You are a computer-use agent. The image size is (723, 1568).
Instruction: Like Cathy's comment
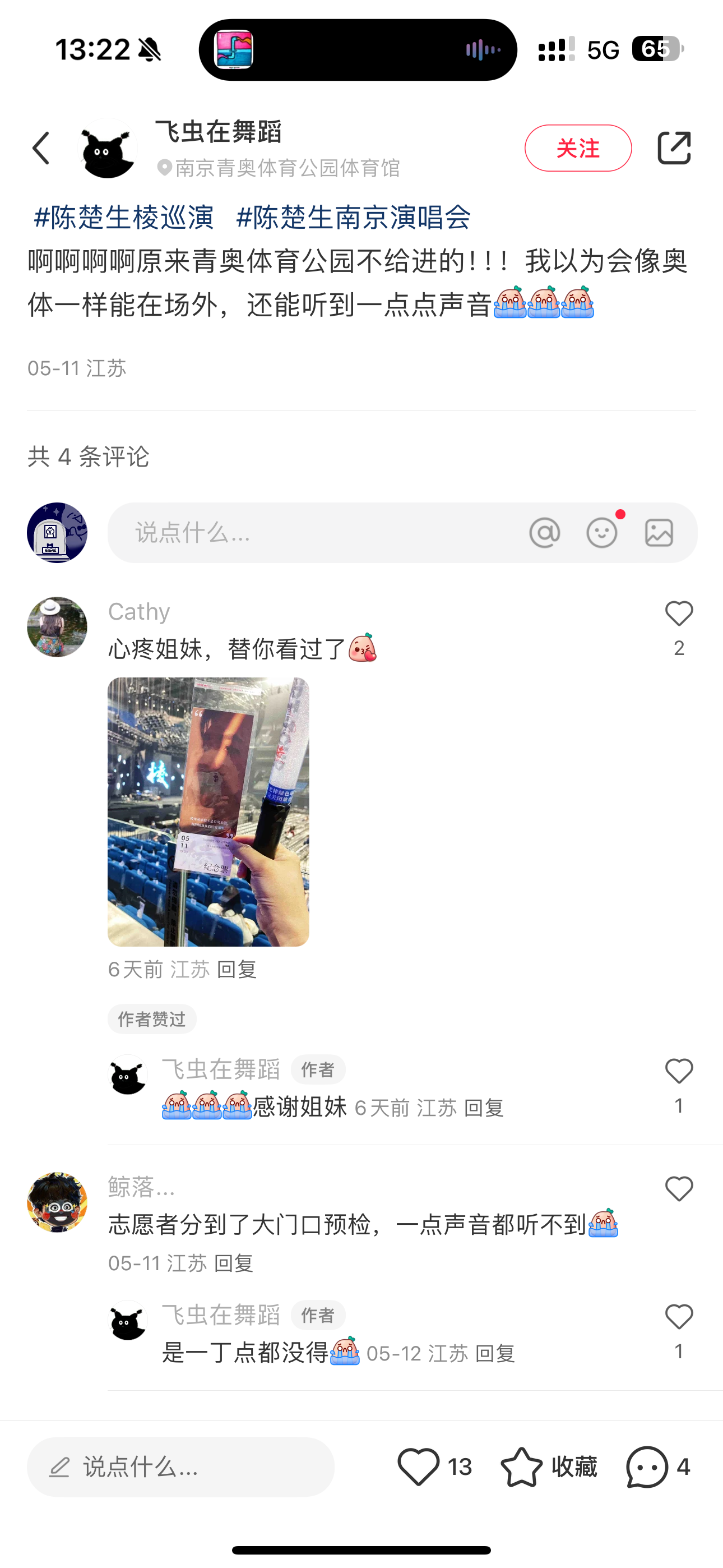(x=679, y=614)
